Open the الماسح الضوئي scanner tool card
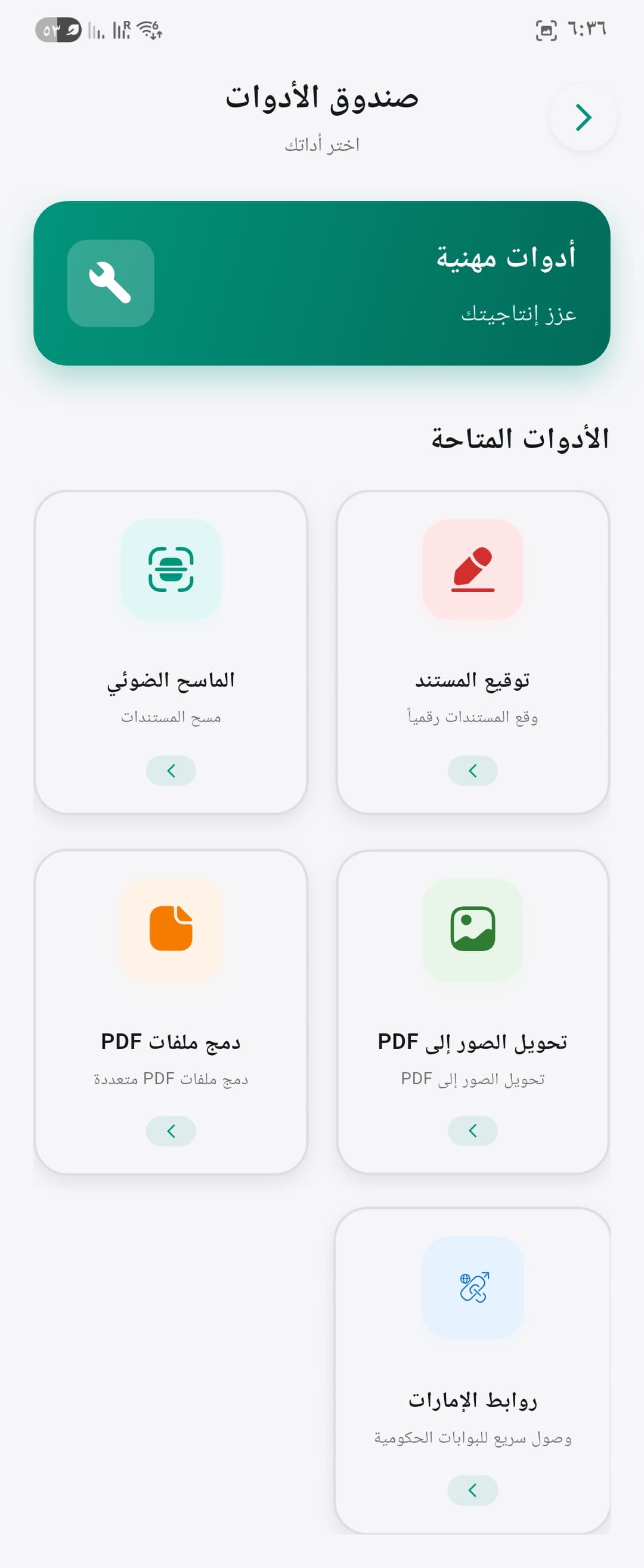Viewport: 644px width, 1568px height. (x=171, y=652)
